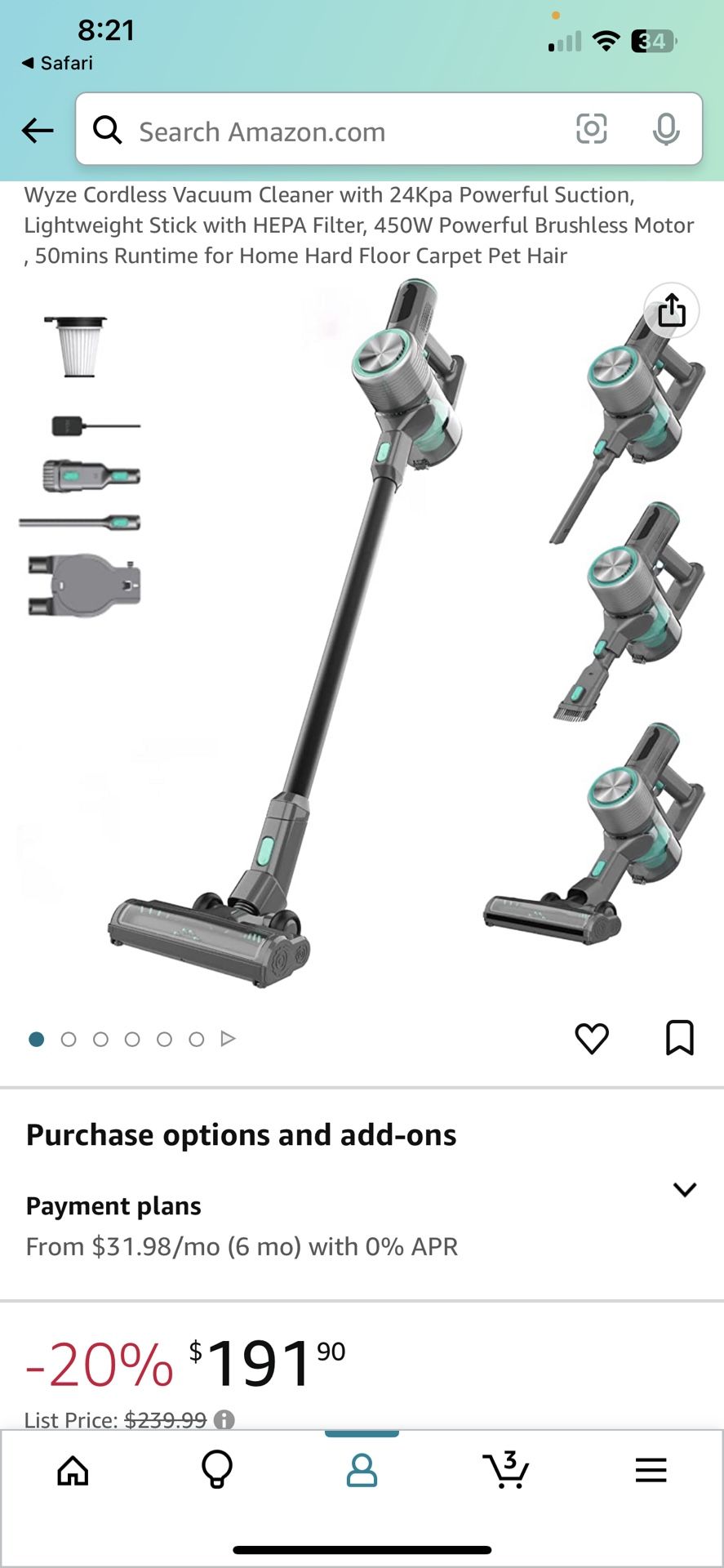Open the hamburger menu in the bottom bar
The height and width of the screenshot is (1568, 724).
pyautogui.click(x=651, y=1470)
